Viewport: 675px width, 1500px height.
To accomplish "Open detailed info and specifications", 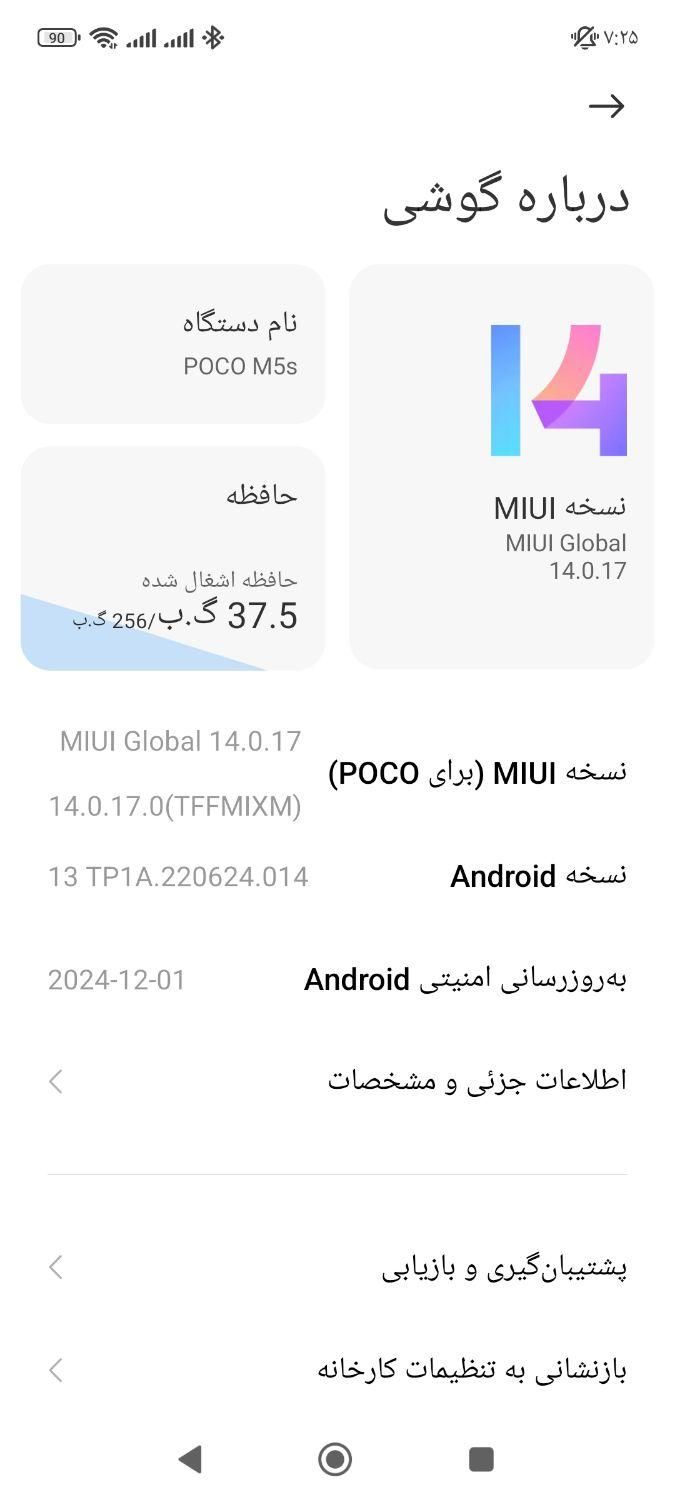I will pos(337,1080).
